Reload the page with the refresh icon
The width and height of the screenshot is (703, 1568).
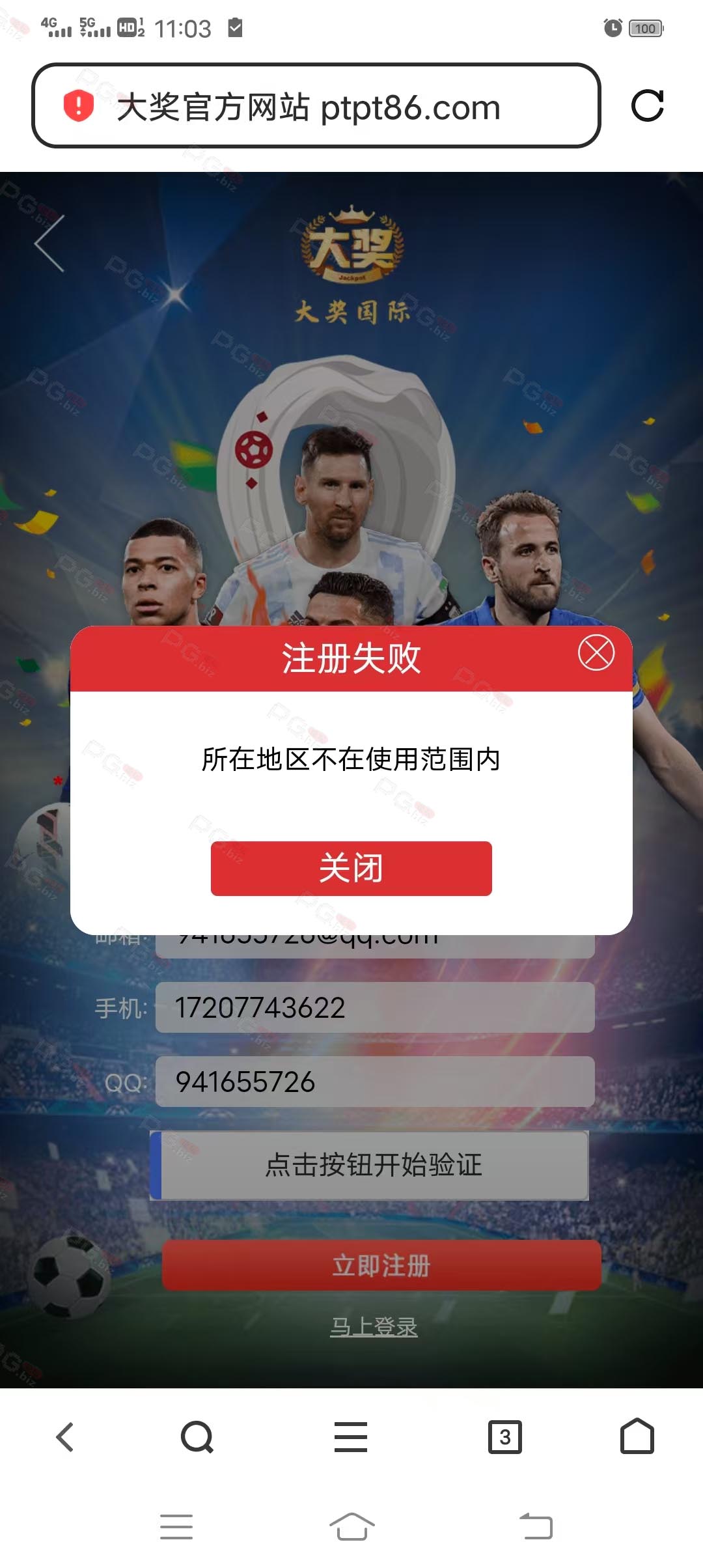[647, 105]
